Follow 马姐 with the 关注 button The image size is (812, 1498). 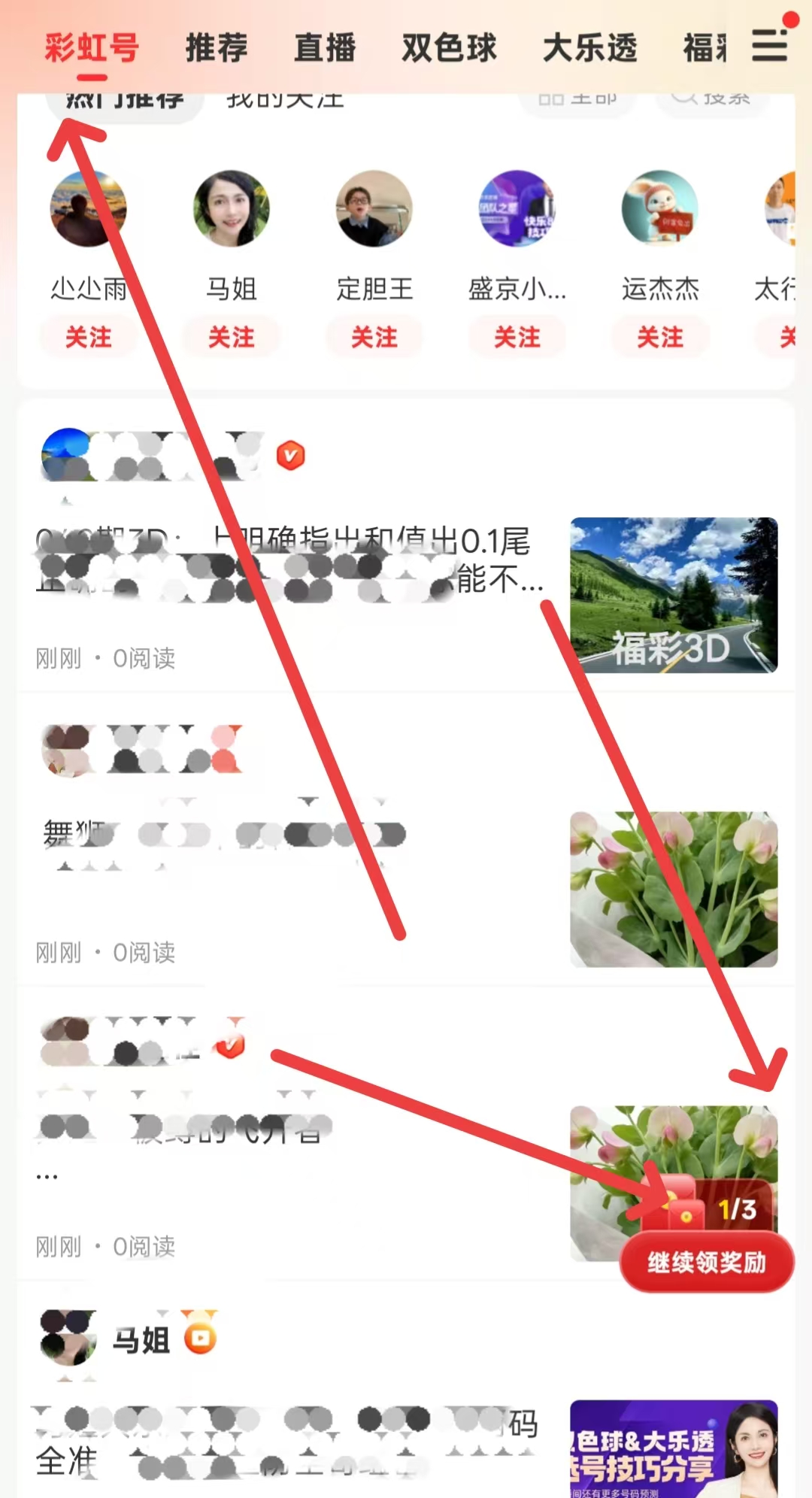232,337
